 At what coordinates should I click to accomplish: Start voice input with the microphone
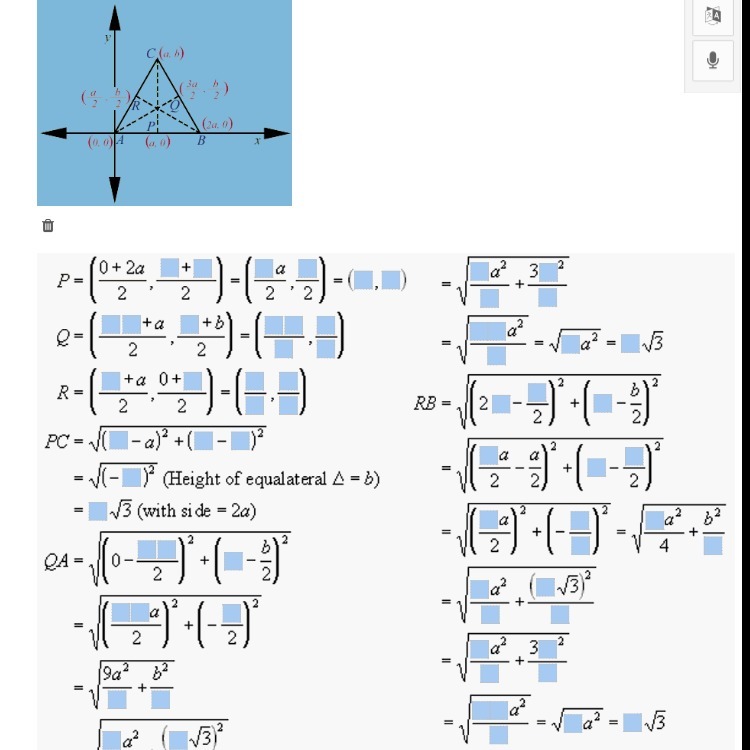click(x=713, y=60)
